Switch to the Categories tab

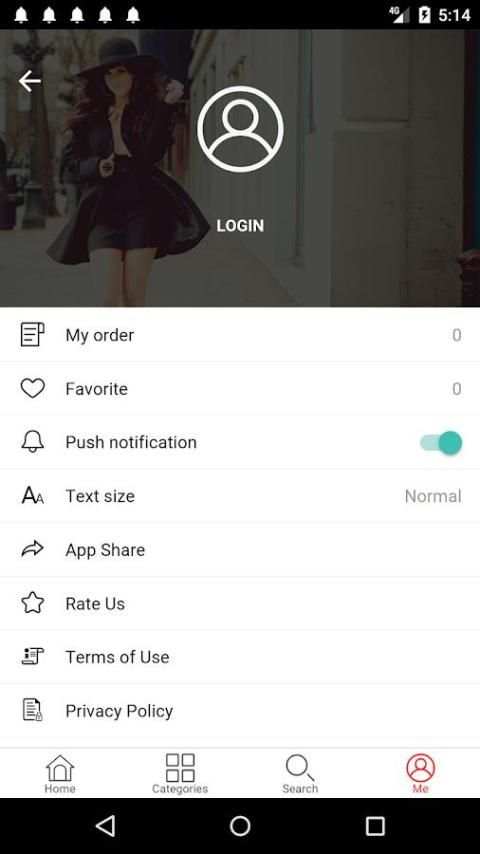(180, 773)
